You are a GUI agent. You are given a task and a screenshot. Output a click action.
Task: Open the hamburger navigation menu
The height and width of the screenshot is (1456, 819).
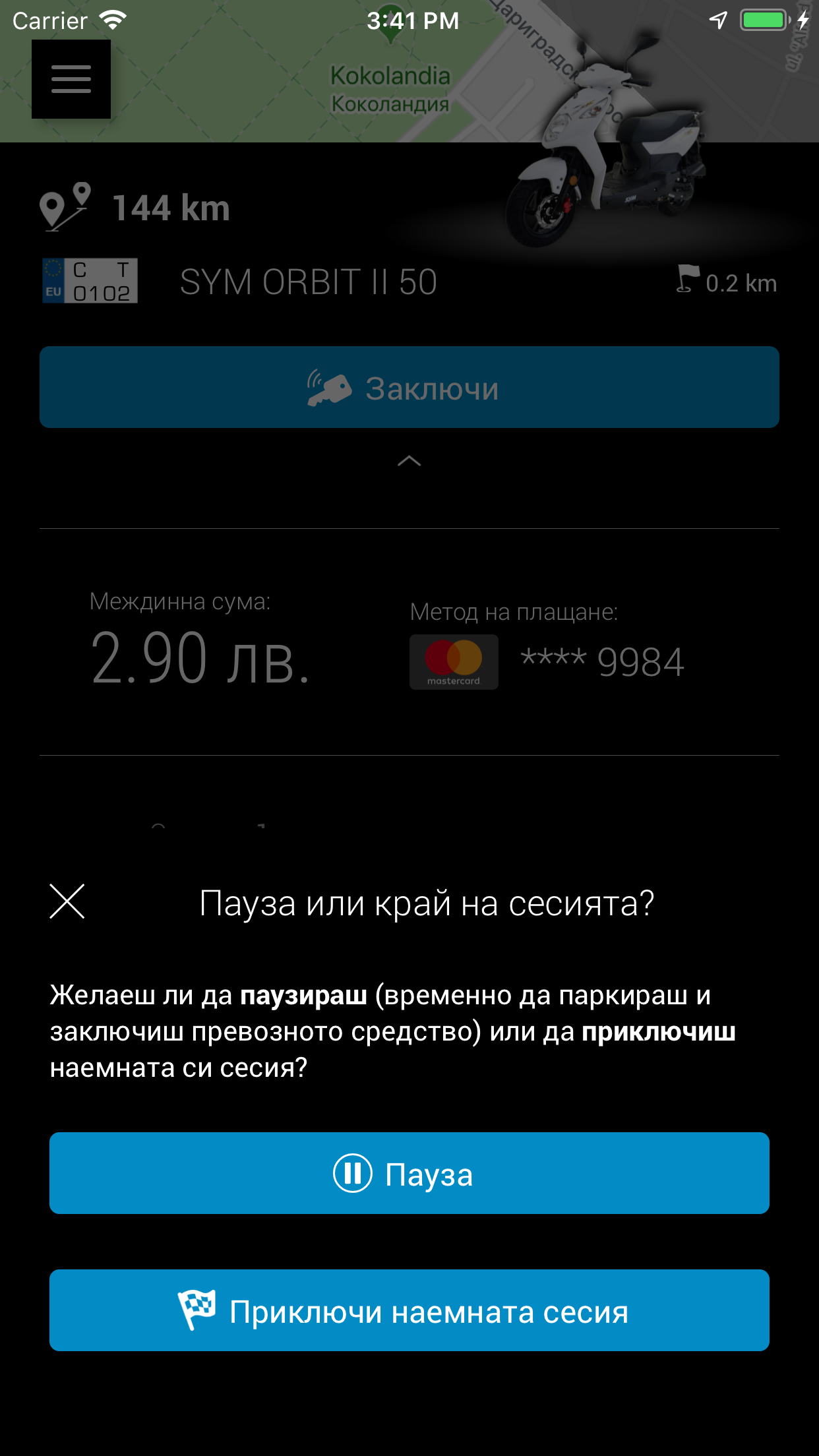click(71, 78)
